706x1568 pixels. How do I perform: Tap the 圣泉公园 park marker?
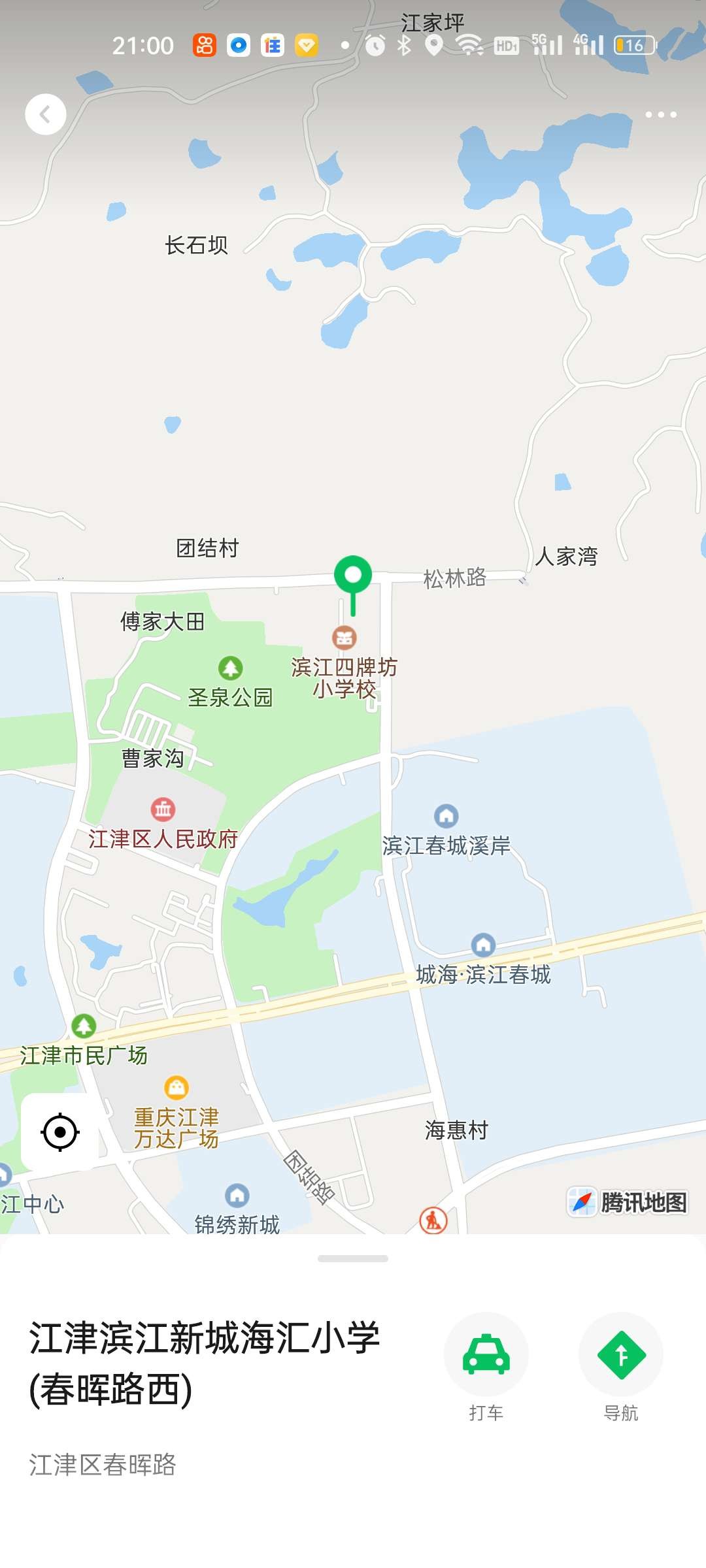pyautogui.click(x=230, y=668)
